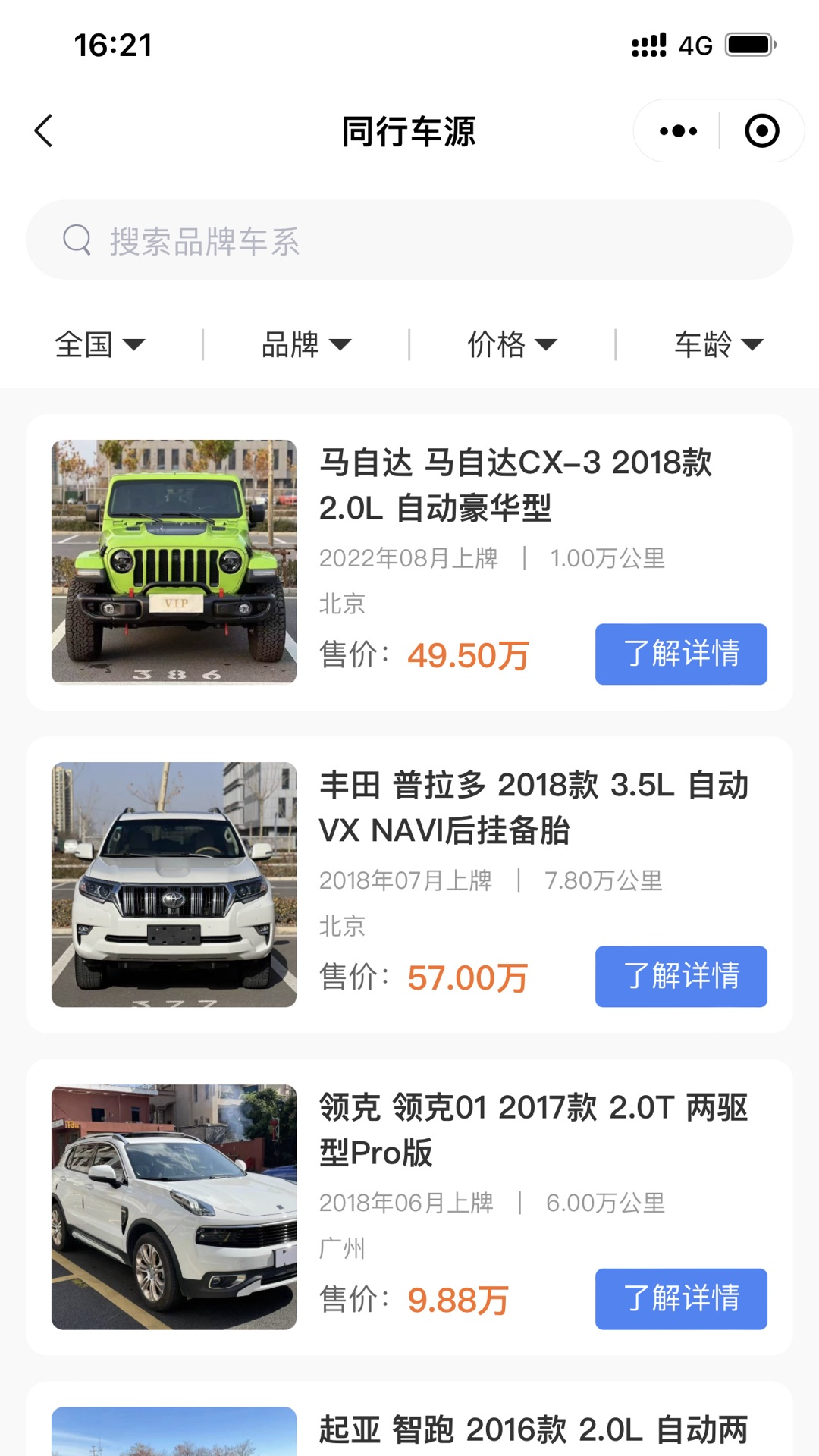Tap 了解详情 for the Mazda CX-3 listing
The image size is (819, 1456).
click(680, 654)
